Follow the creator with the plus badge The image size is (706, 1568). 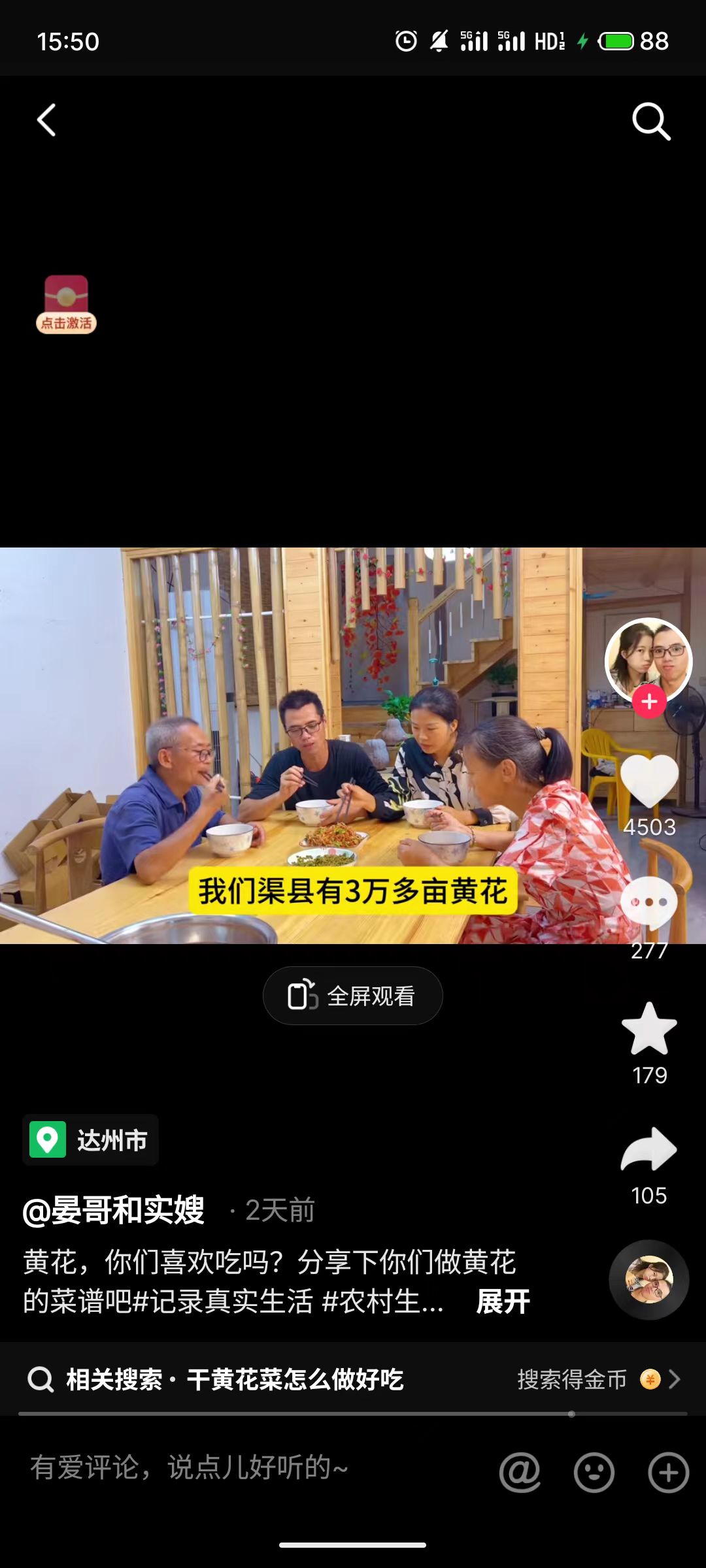(649, 702)
